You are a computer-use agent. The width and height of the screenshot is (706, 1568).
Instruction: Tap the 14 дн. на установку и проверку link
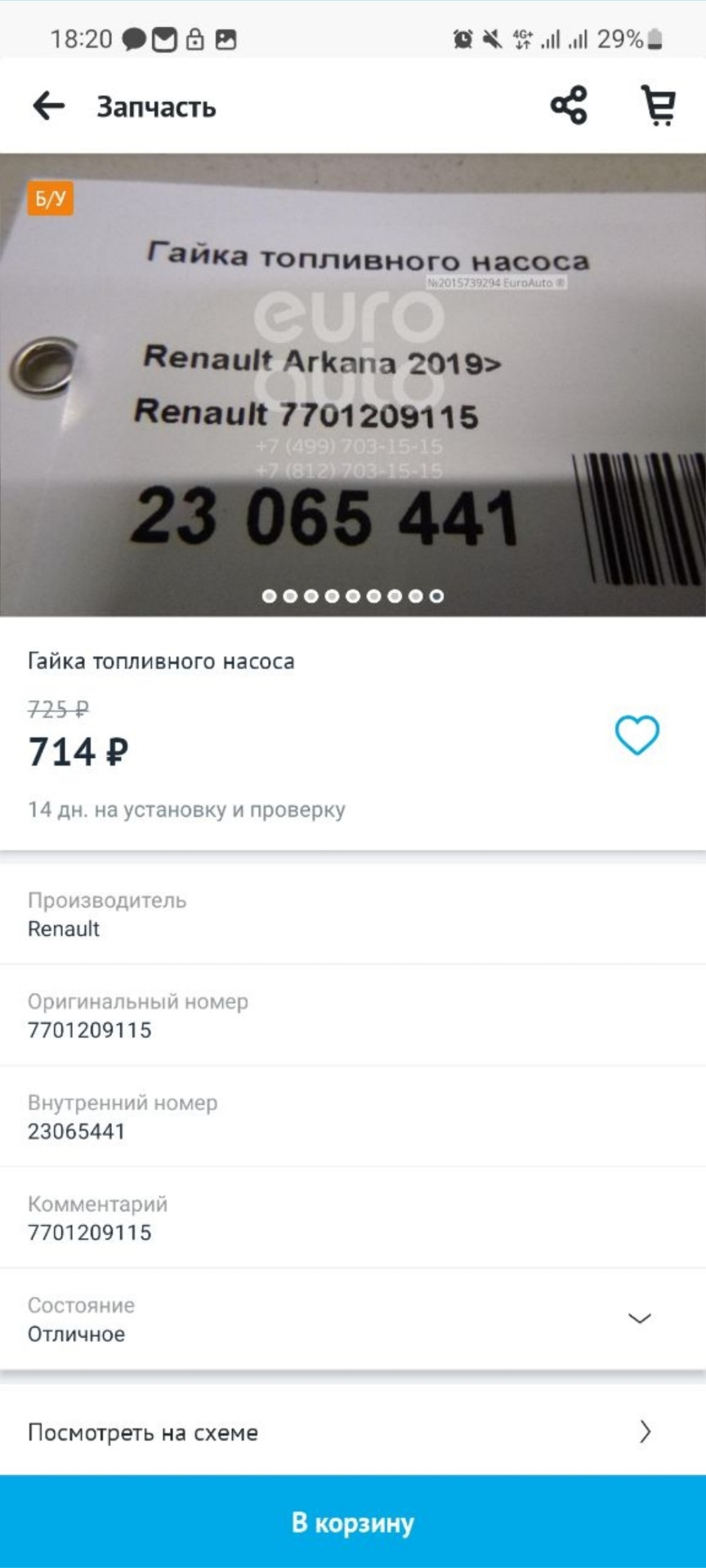pos(186,809)
